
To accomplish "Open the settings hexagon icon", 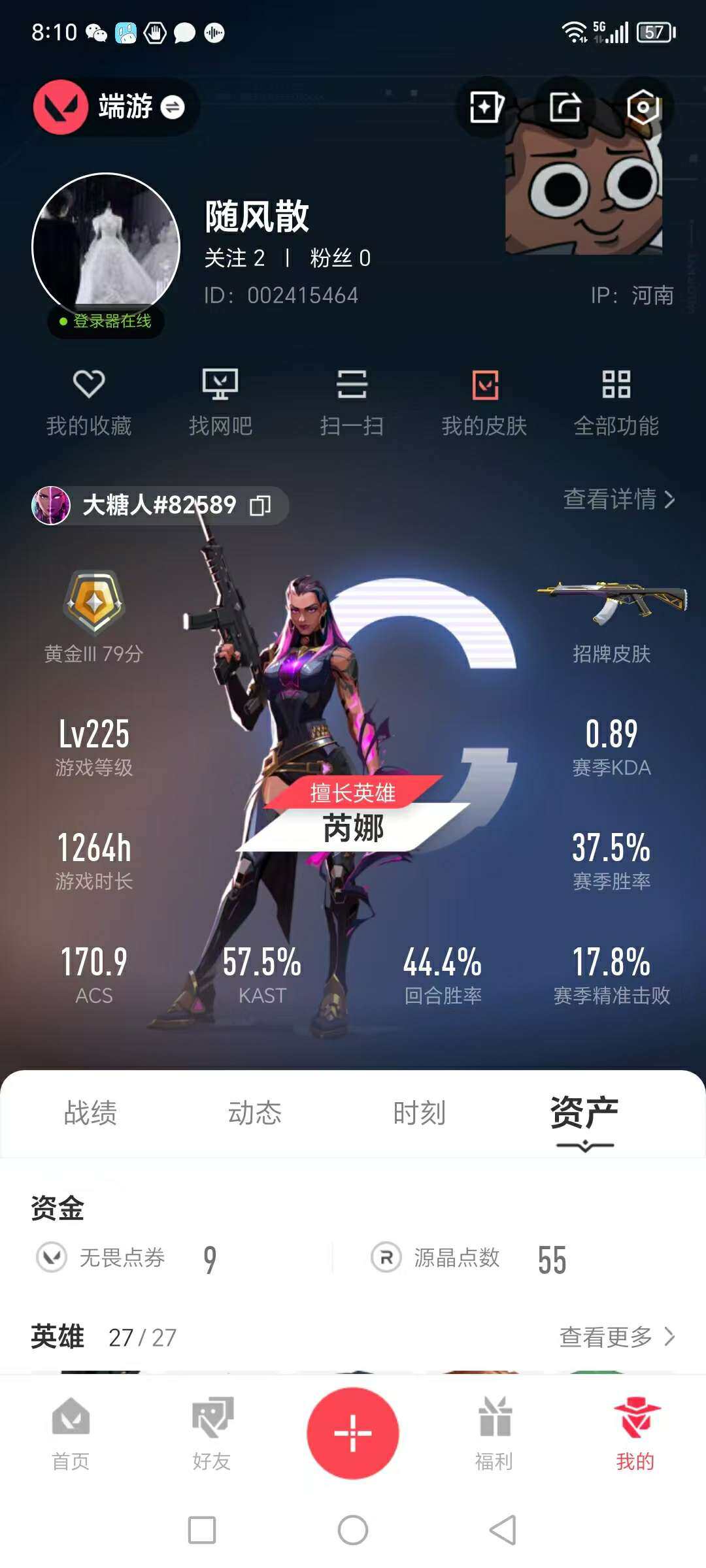I will tap(643, 107).
